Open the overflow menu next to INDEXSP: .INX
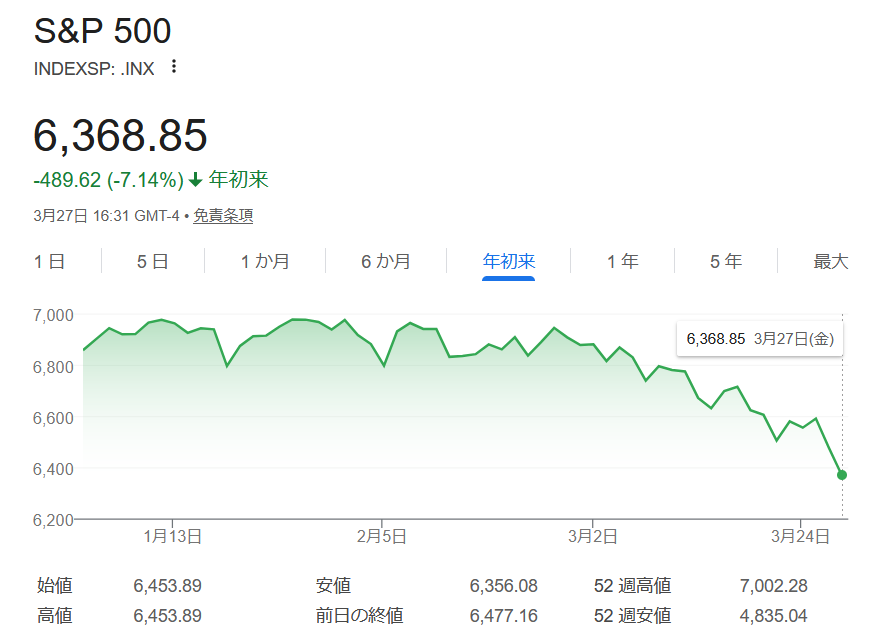This screenshot has height=630, width=869. [x=175, y=67]
